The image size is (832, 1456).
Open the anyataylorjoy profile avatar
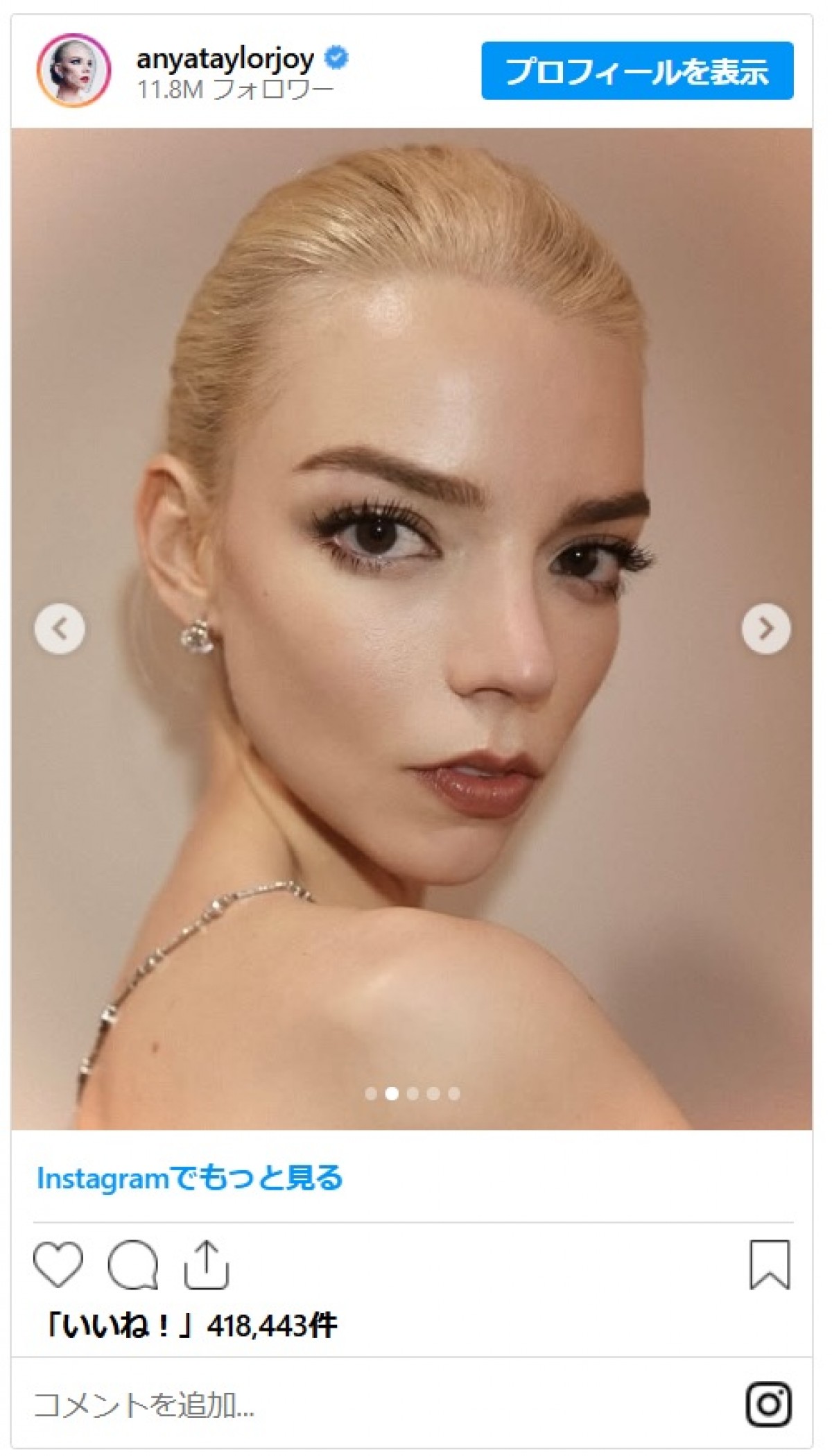pyautogui.click(x=73, y=70)
